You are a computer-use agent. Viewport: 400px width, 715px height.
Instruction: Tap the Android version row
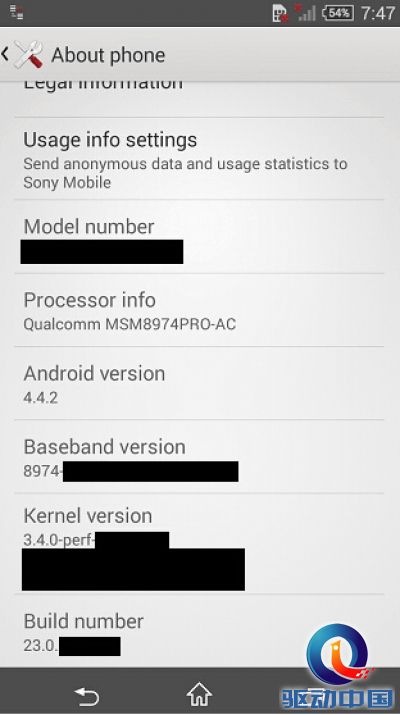coord(200,383)
